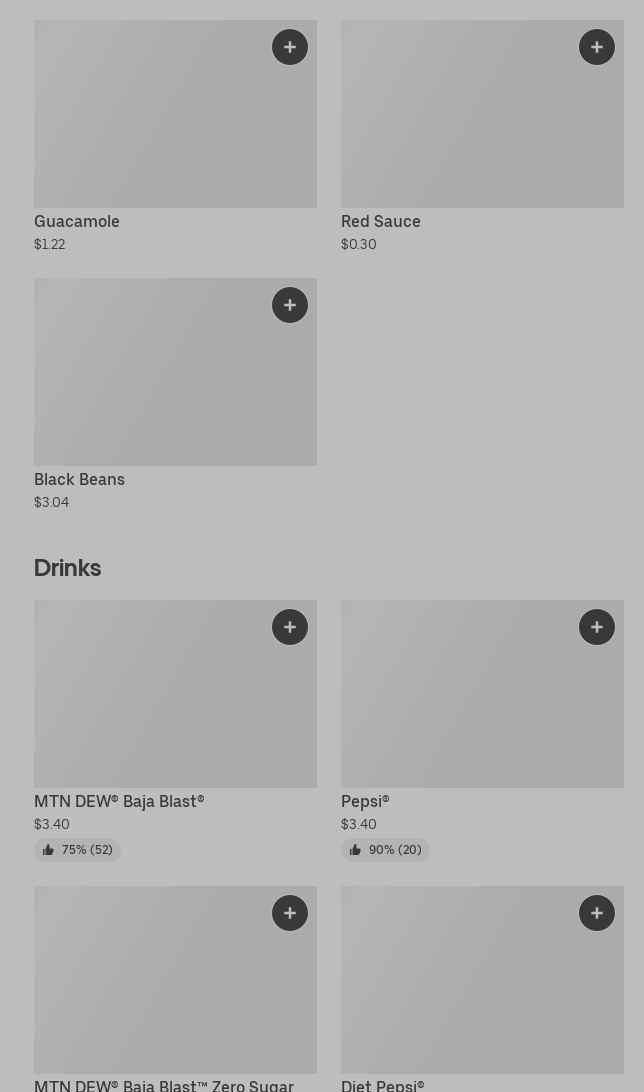The image size is (644, 1092).
Task: View the Pepsi drink card
Action: [x=482, y=731]
